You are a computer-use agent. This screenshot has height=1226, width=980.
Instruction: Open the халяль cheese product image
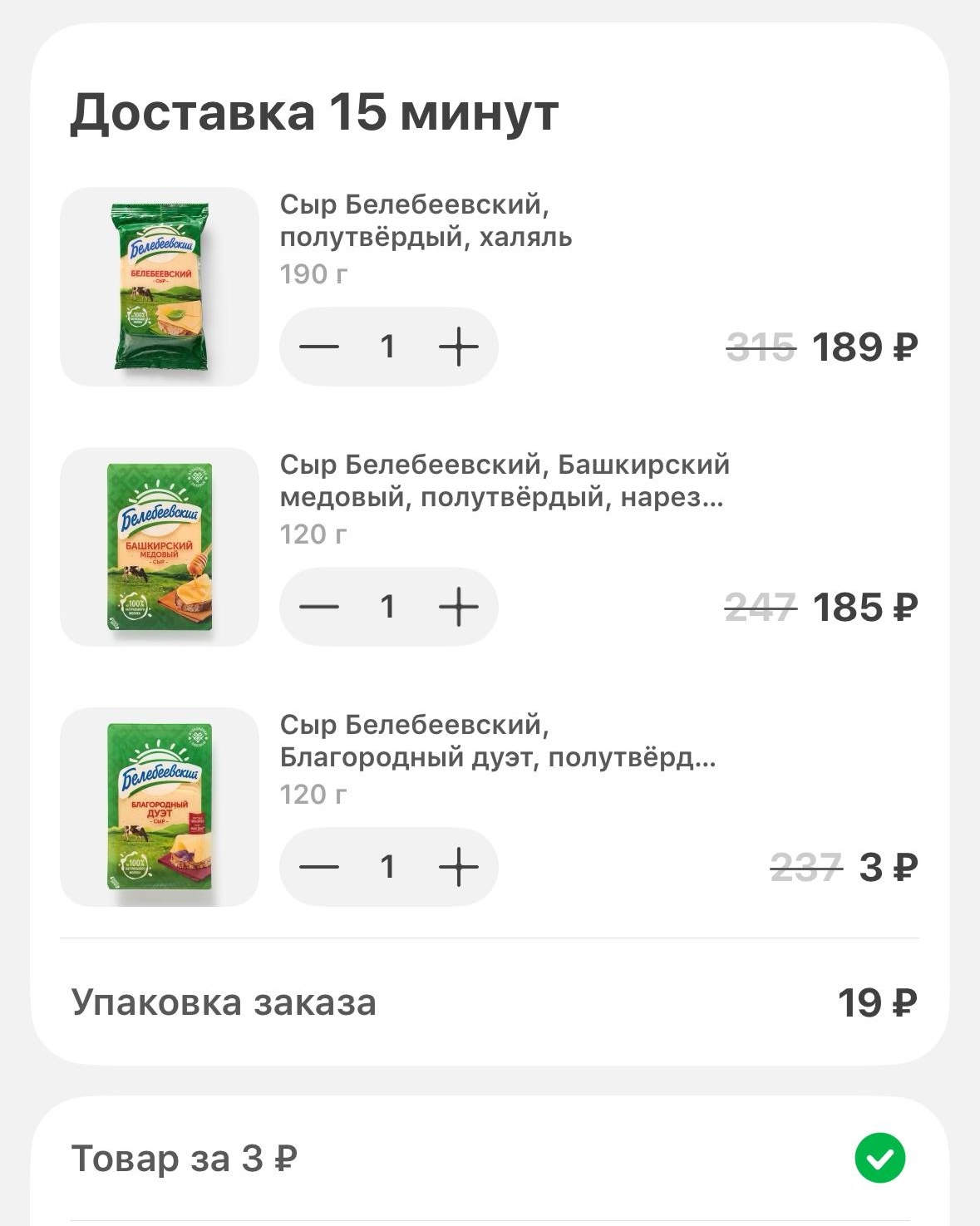coord(160,287)
